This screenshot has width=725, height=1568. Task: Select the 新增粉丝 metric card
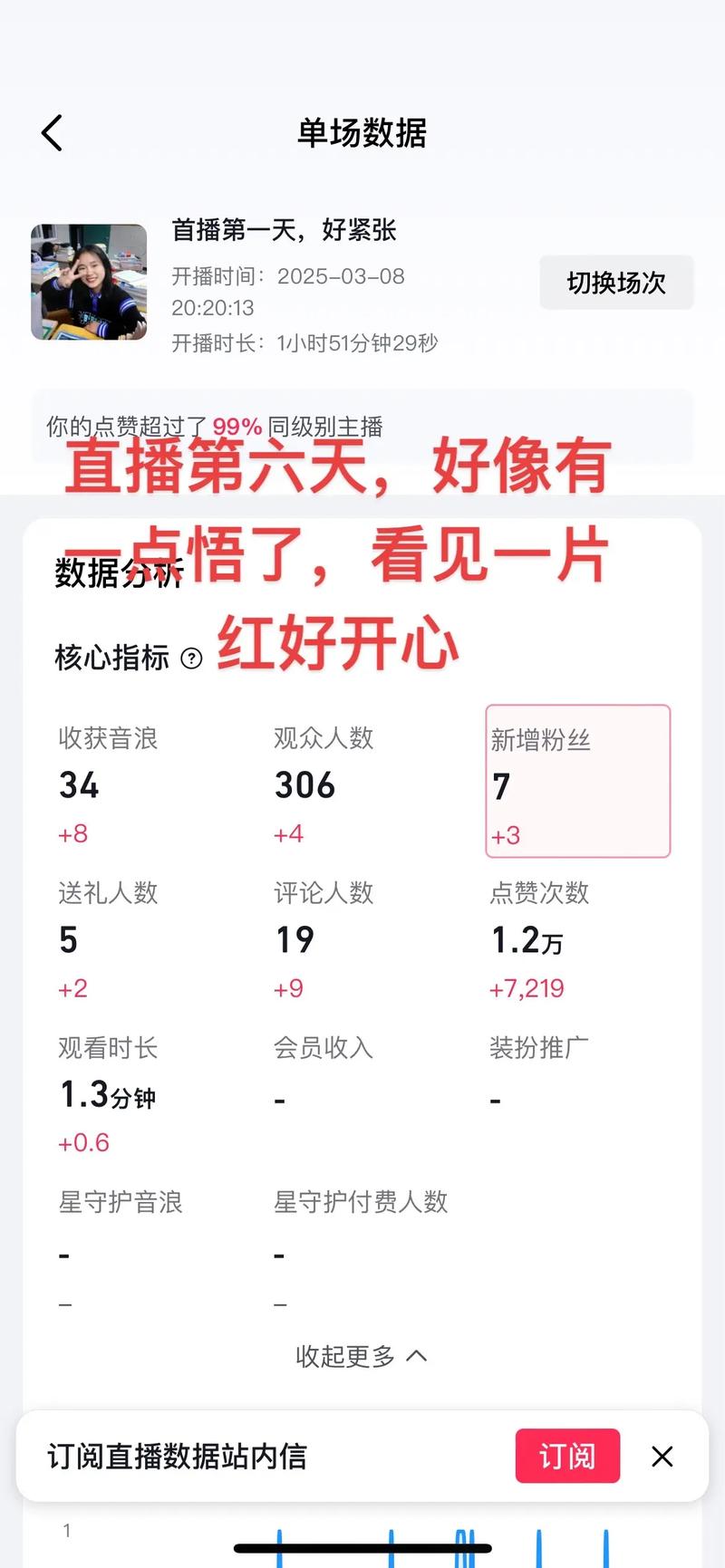click(577, 781)
